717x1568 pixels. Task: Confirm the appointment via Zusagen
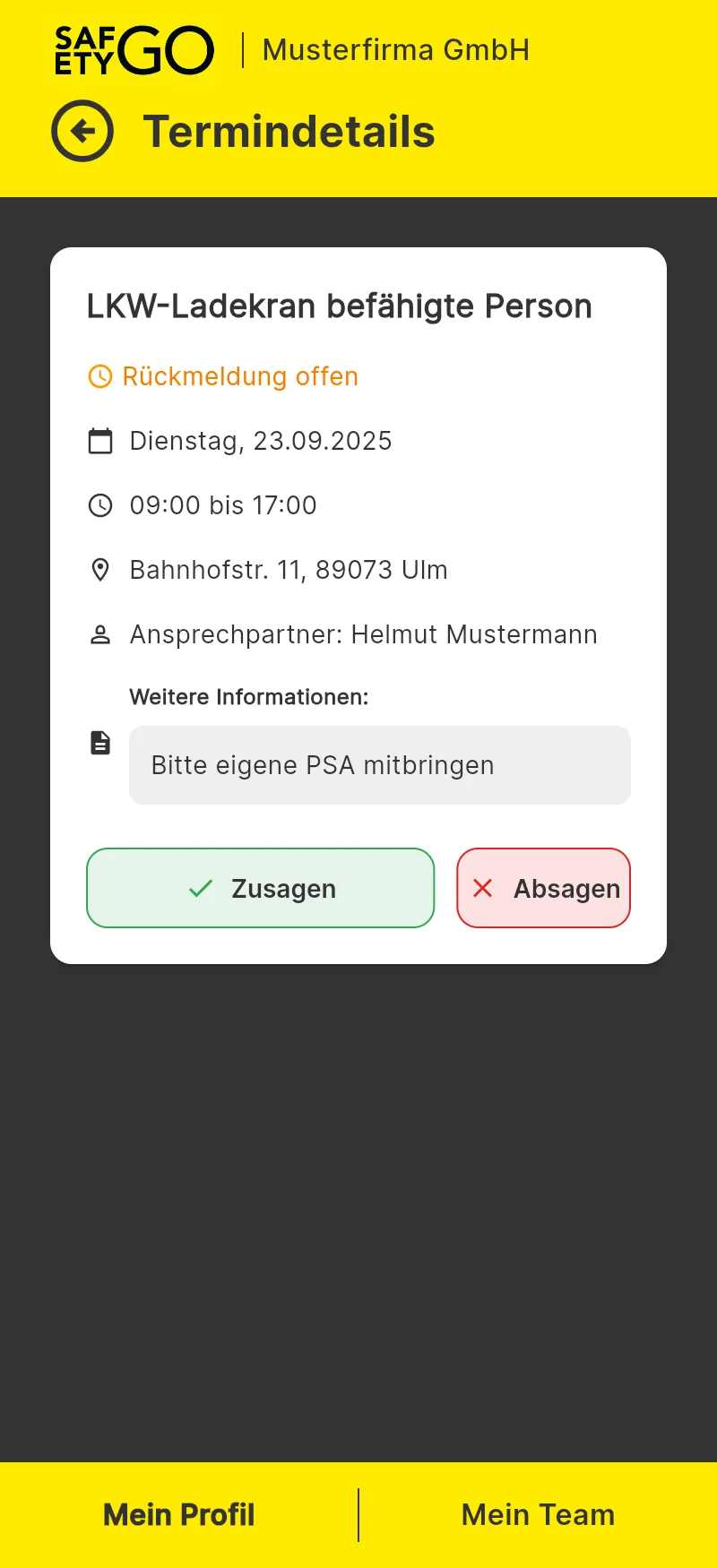tap(260, 888)
